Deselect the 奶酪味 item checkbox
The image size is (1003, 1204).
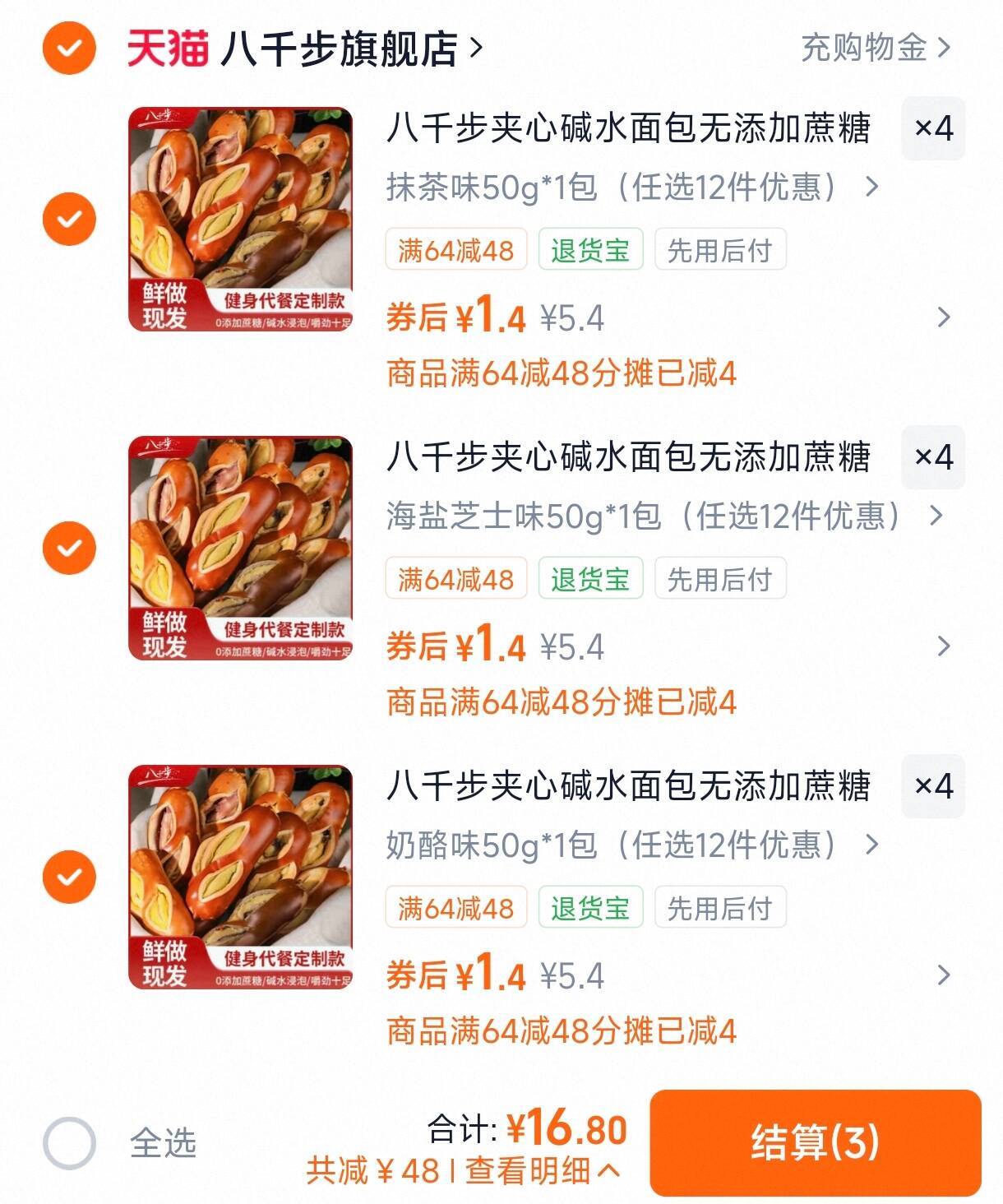tap(69, 877)
